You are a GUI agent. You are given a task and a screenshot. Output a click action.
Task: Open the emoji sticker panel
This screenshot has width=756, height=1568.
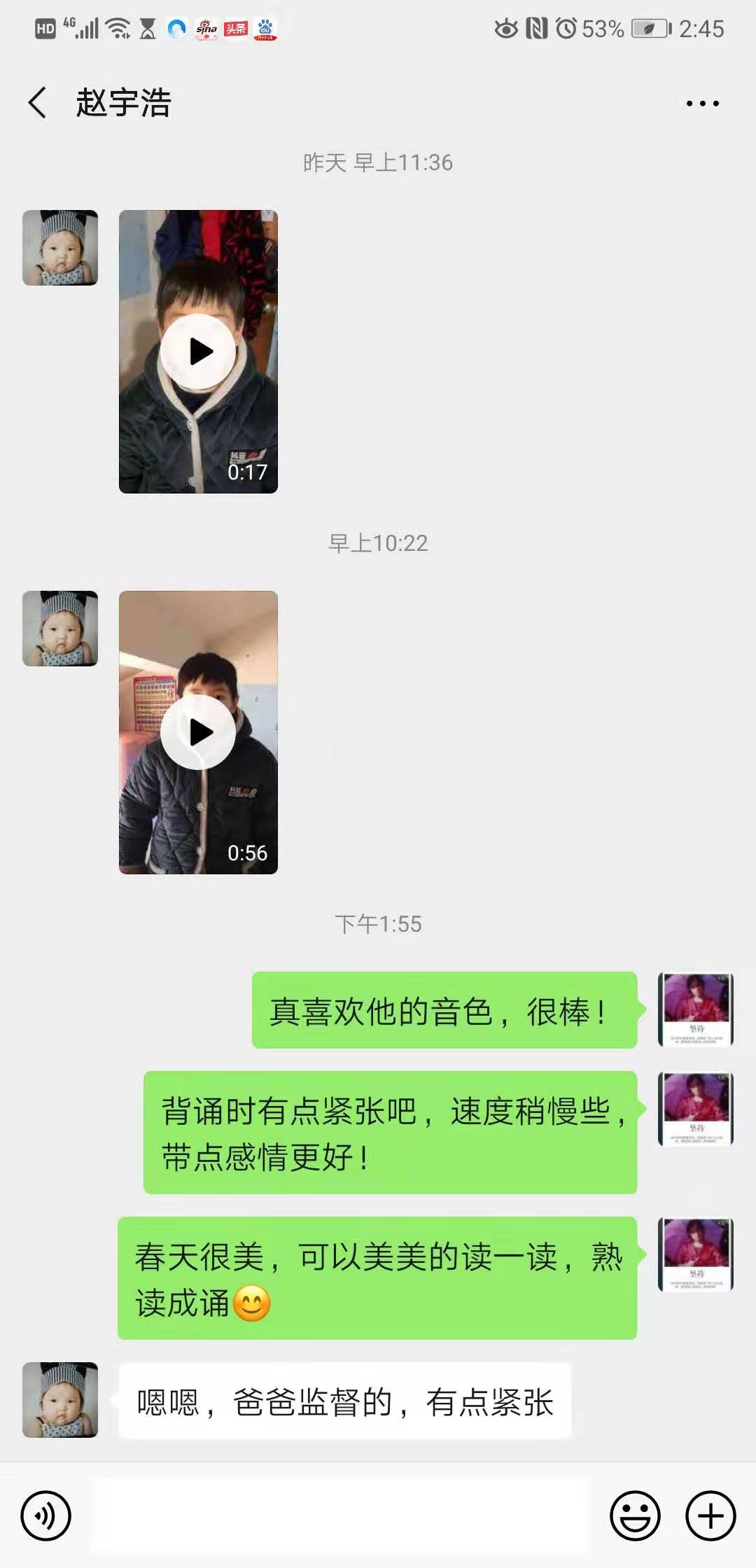(635, 1516)
